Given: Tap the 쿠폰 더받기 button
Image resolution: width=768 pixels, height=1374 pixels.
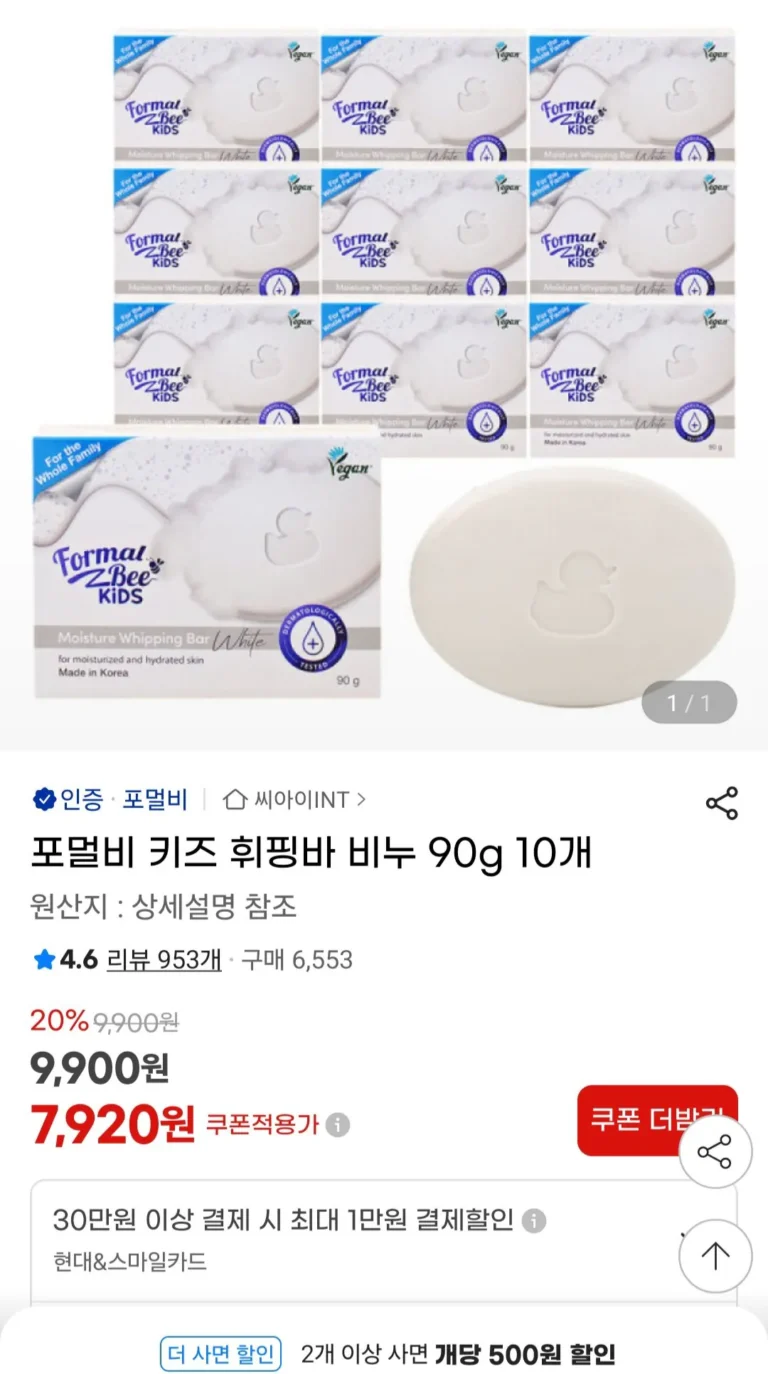Looking at the screenshot, I should [630, 1120].
